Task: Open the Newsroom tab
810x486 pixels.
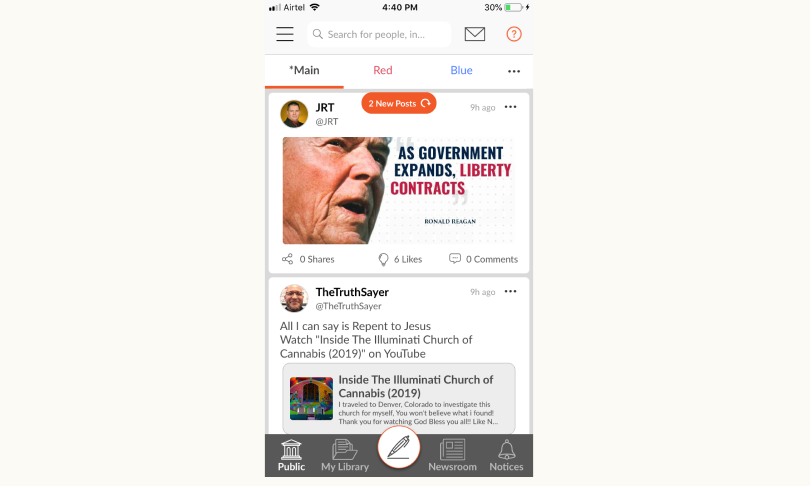Action: click(452, 456)
